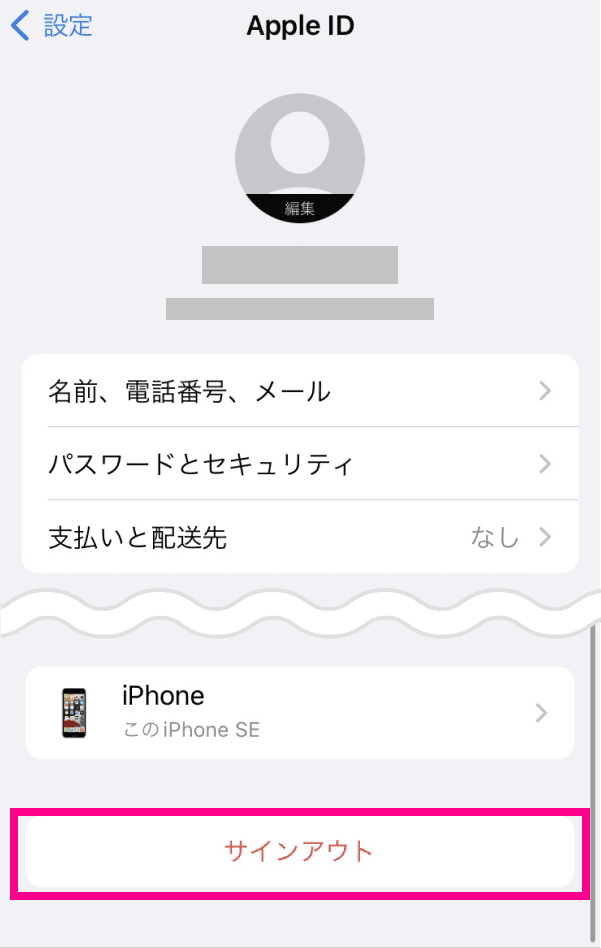
Task: Open パスワードとセキュリティ settings
Action: click(300, 464)
